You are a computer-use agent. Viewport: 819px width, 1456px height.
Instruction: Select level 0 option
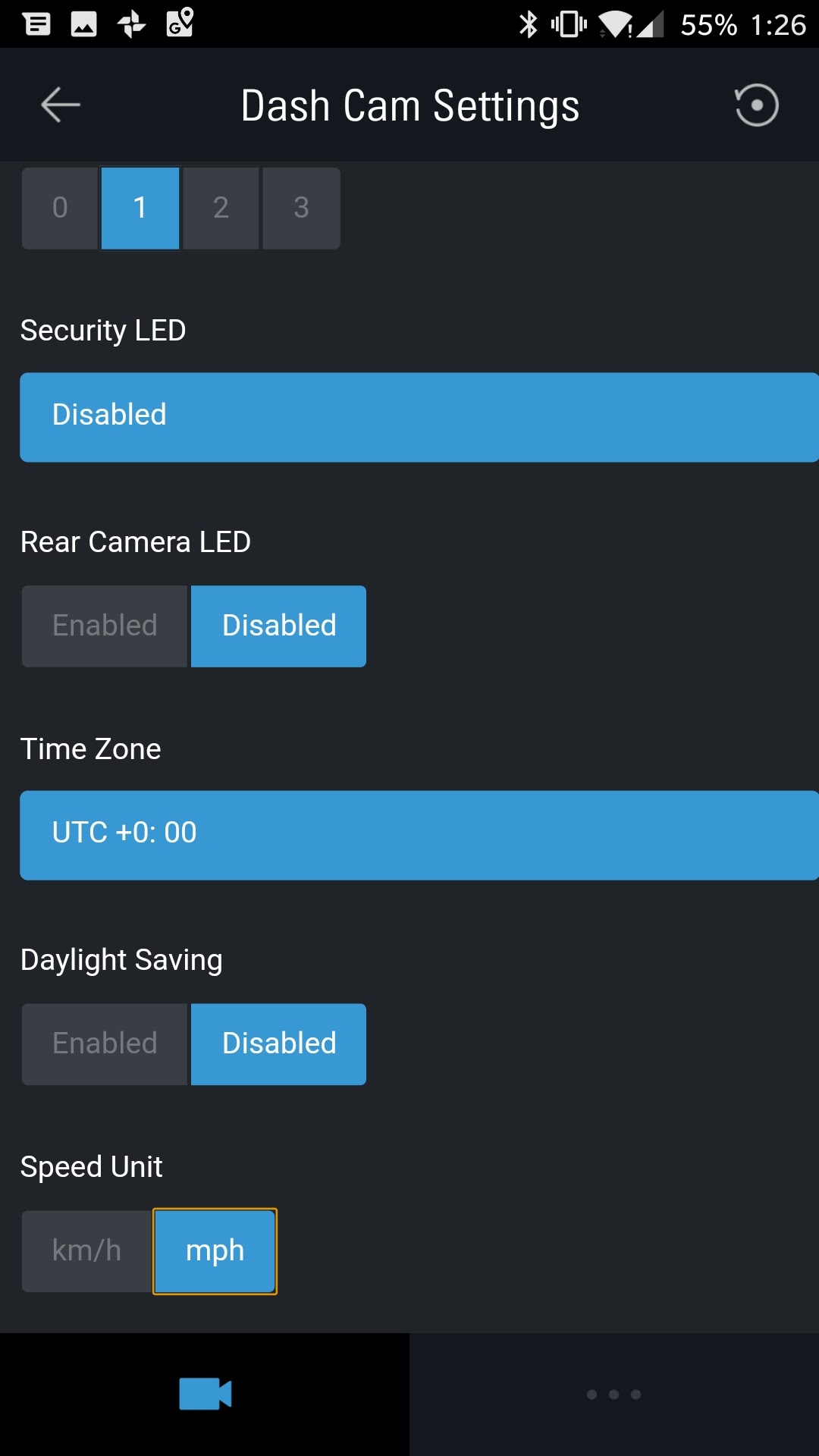[60, 208]
